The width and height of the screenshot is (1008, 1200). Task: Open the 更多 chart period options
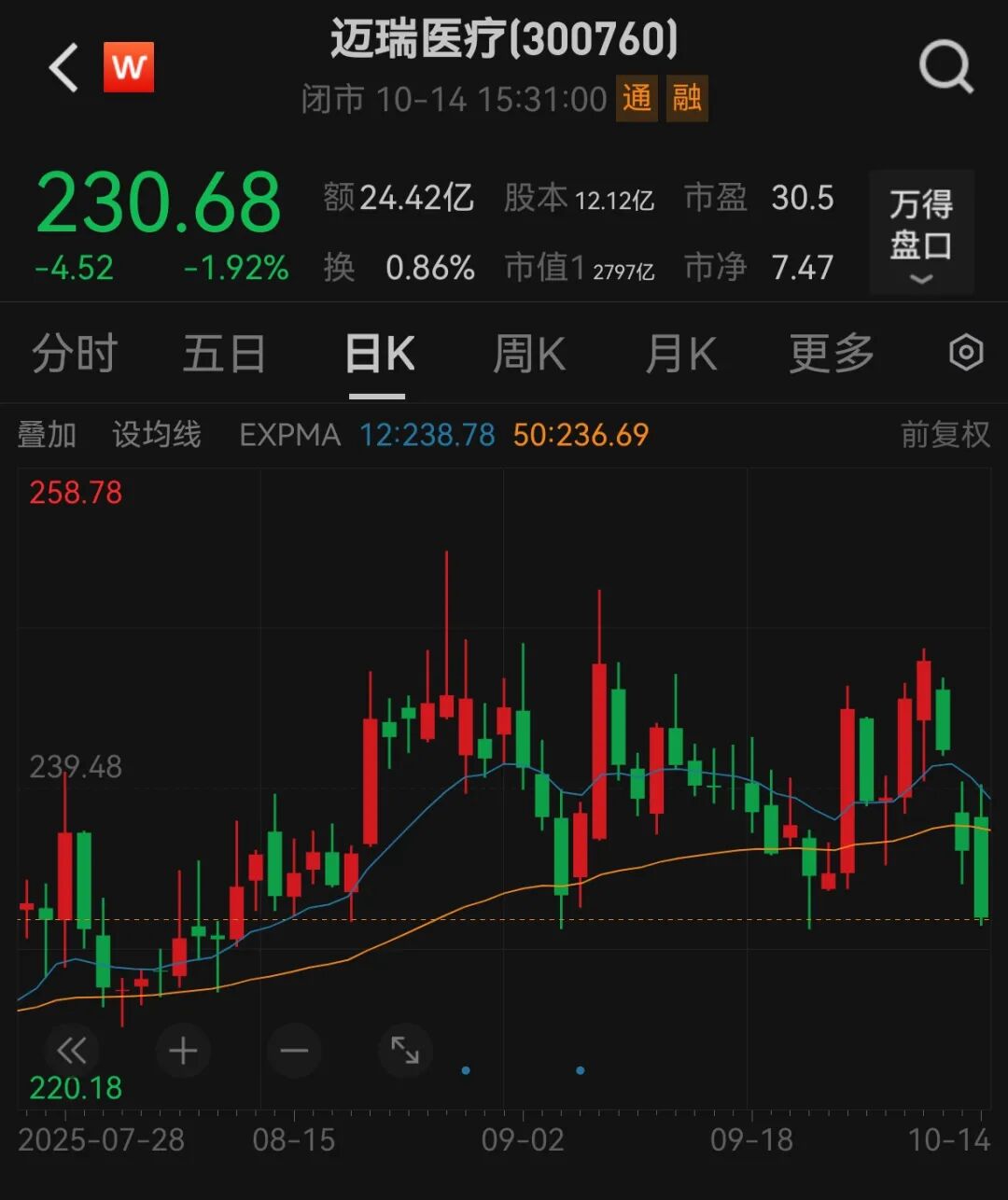click(832, 355)
